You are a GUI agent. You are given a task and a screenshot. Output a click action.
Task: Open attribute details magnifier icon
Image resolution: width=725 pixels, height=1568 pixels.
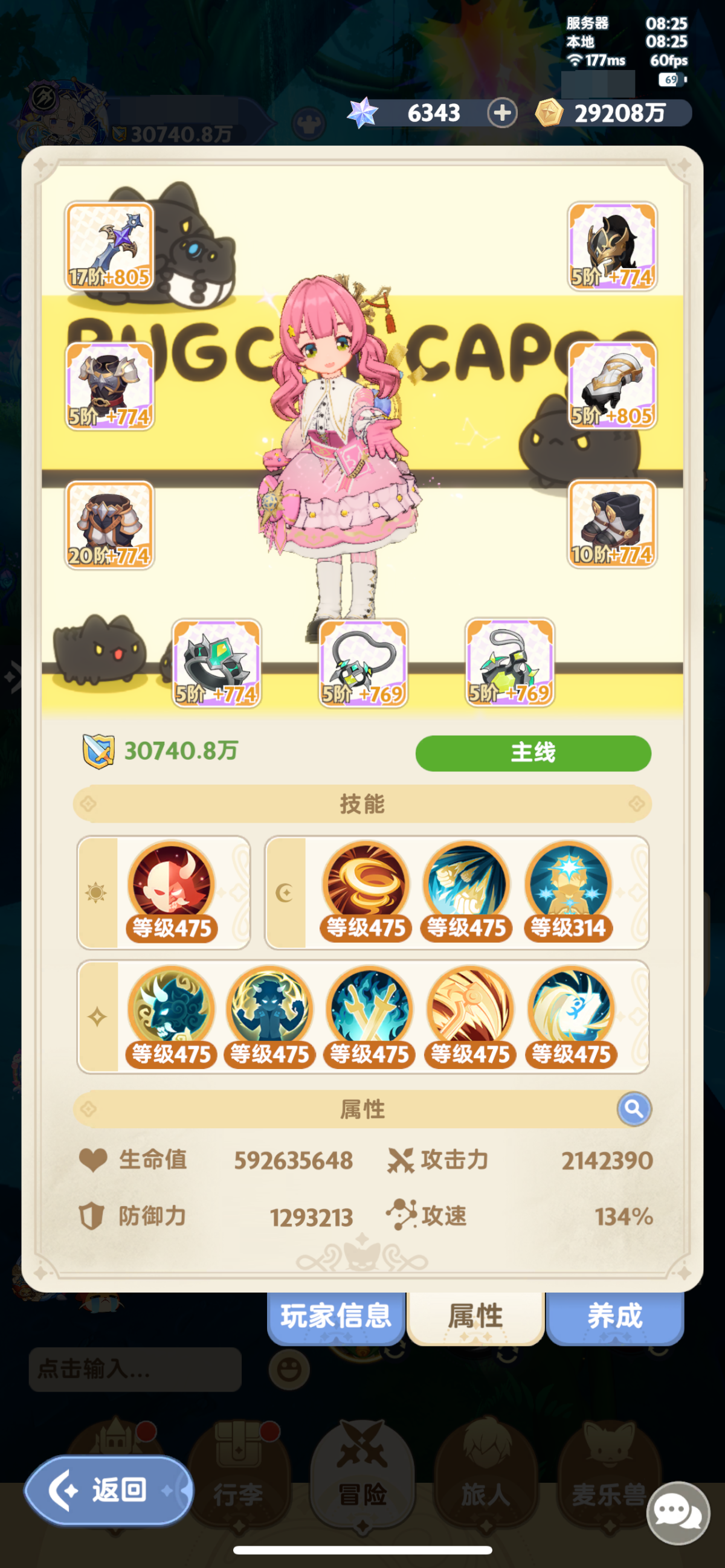633,1108
